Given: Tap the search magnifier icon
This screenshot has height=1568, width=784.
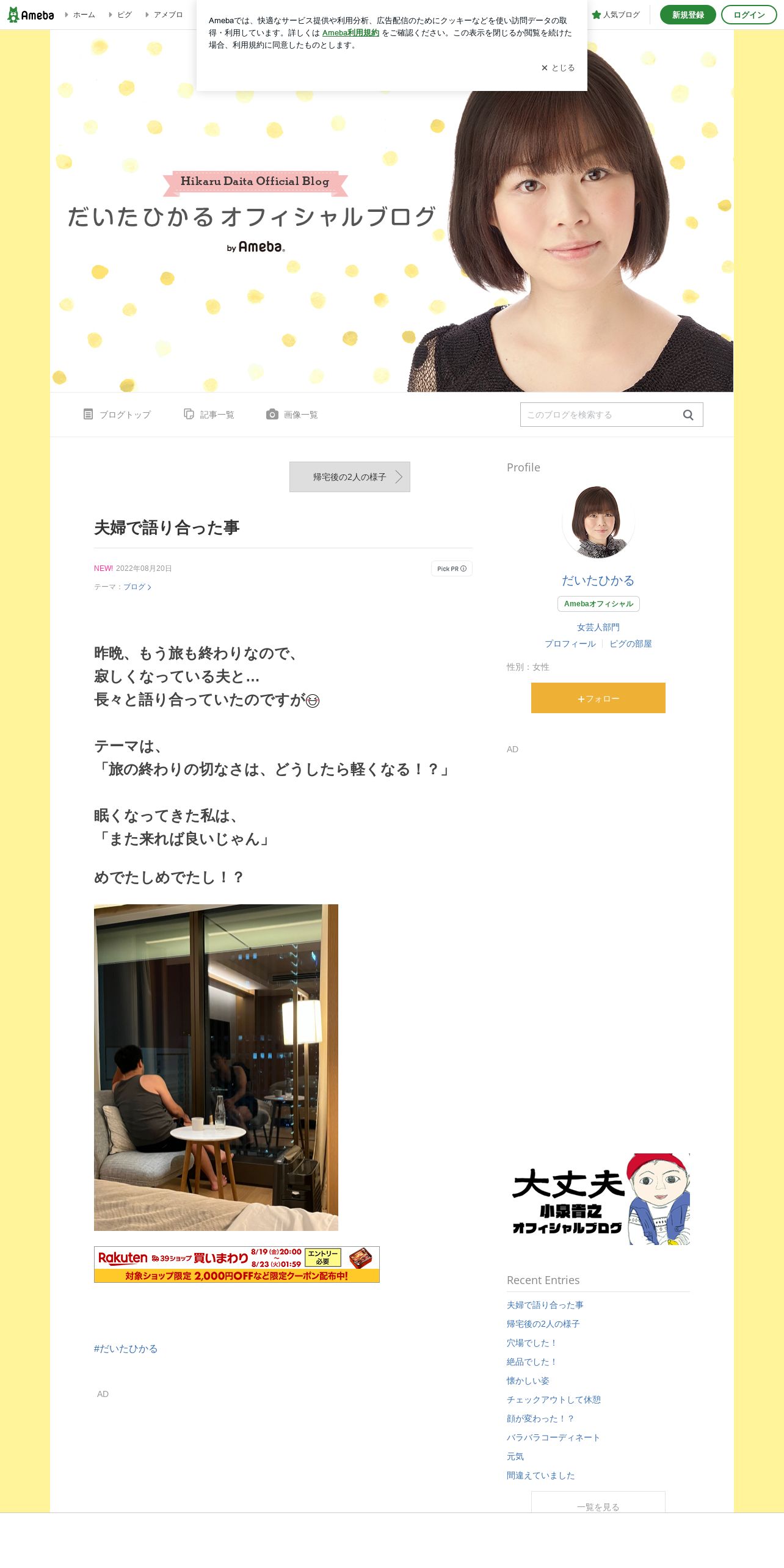Looking at the screenshot, I should click(688, 415).
